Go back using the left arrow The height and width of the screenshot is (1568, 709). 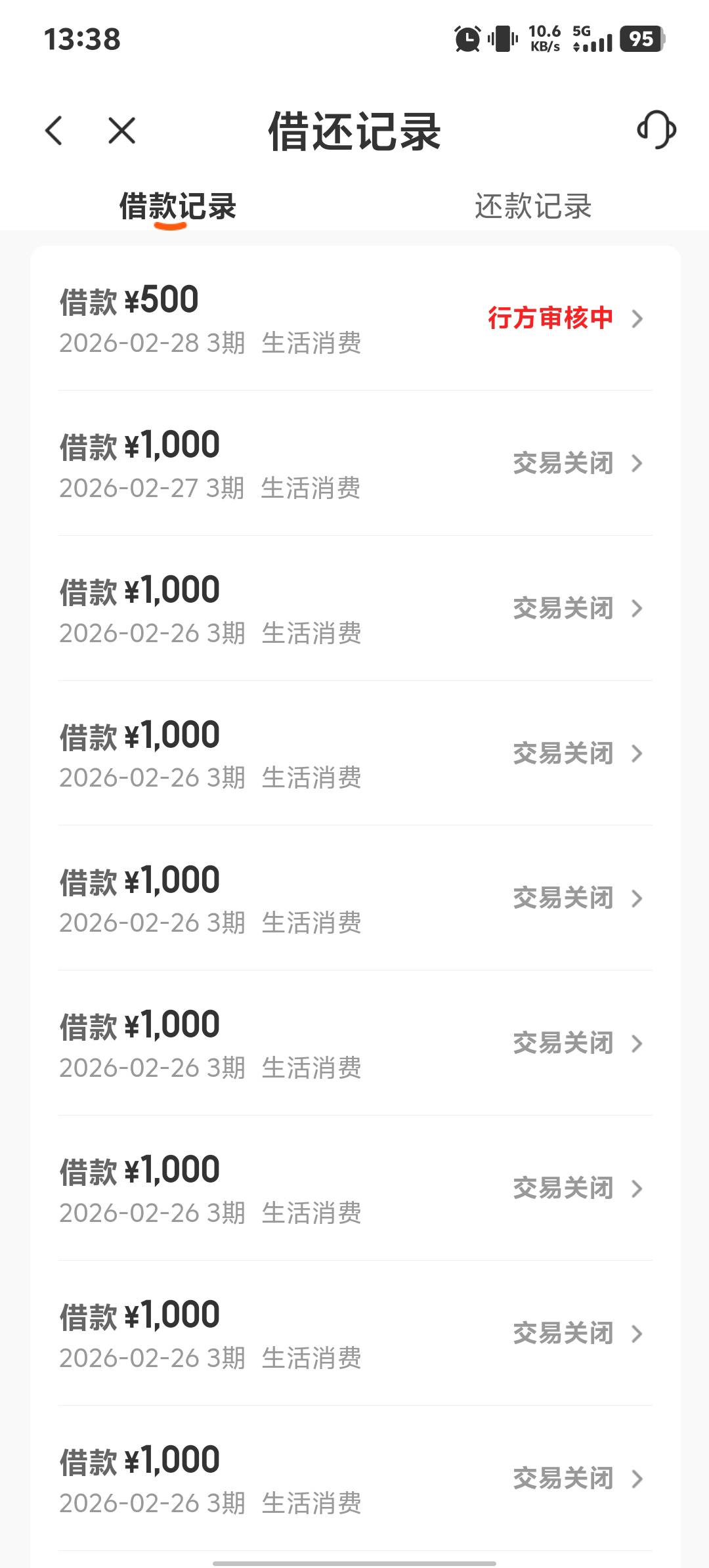click(x=54, y=130)
